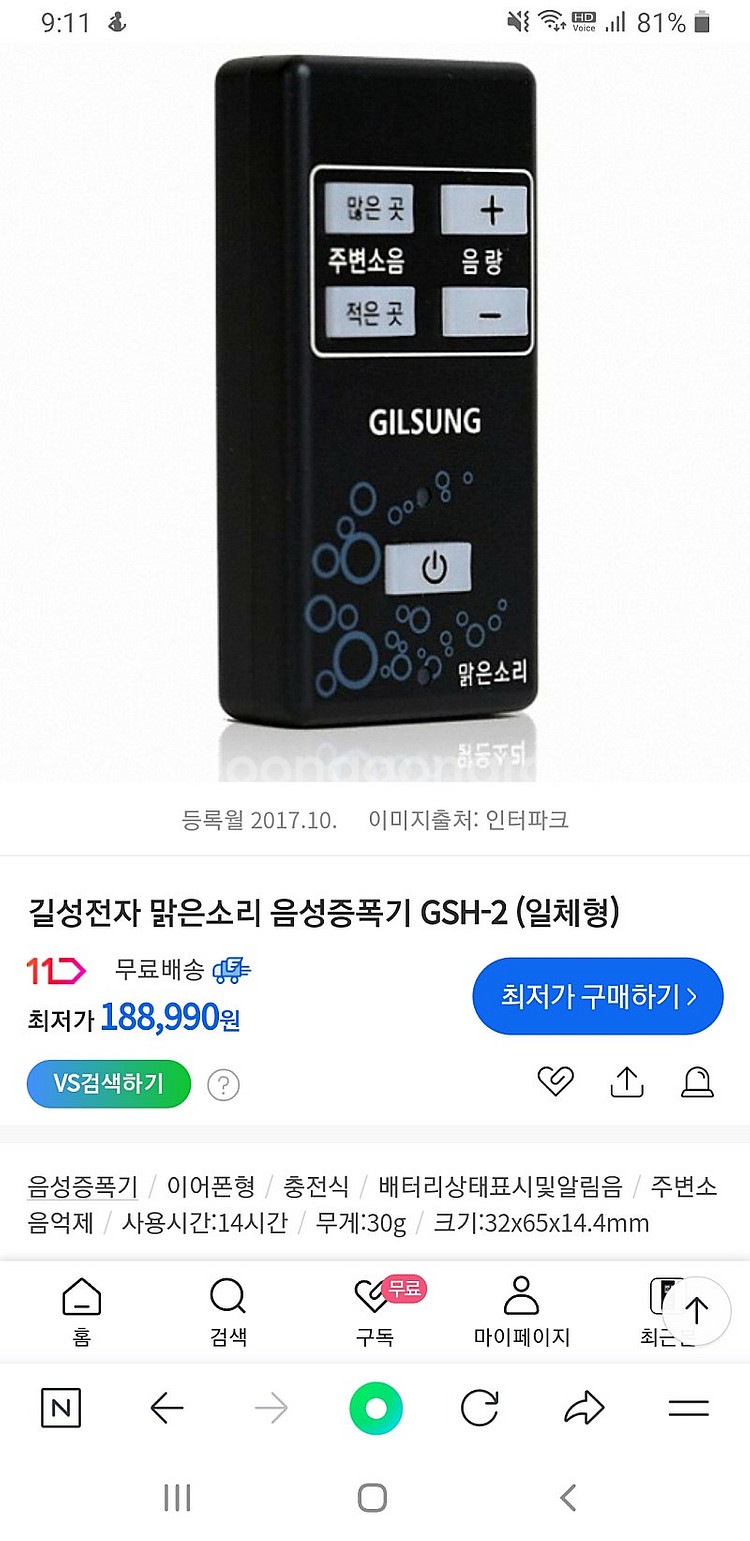Image resolution: width=750 pixels, height=1541 pixels.
Task: Tap the 최저가 구매하기 button
Action: 597,996
